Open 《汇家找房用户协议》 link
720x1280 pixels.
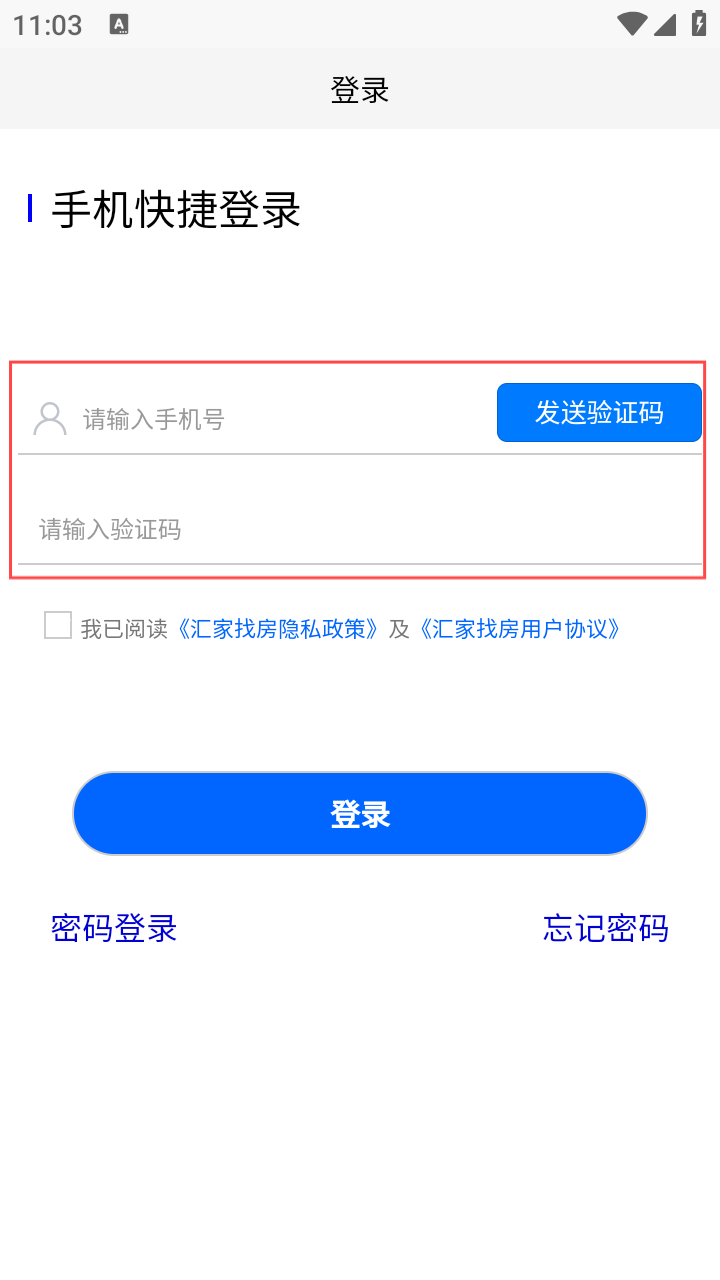pos(519,629)
